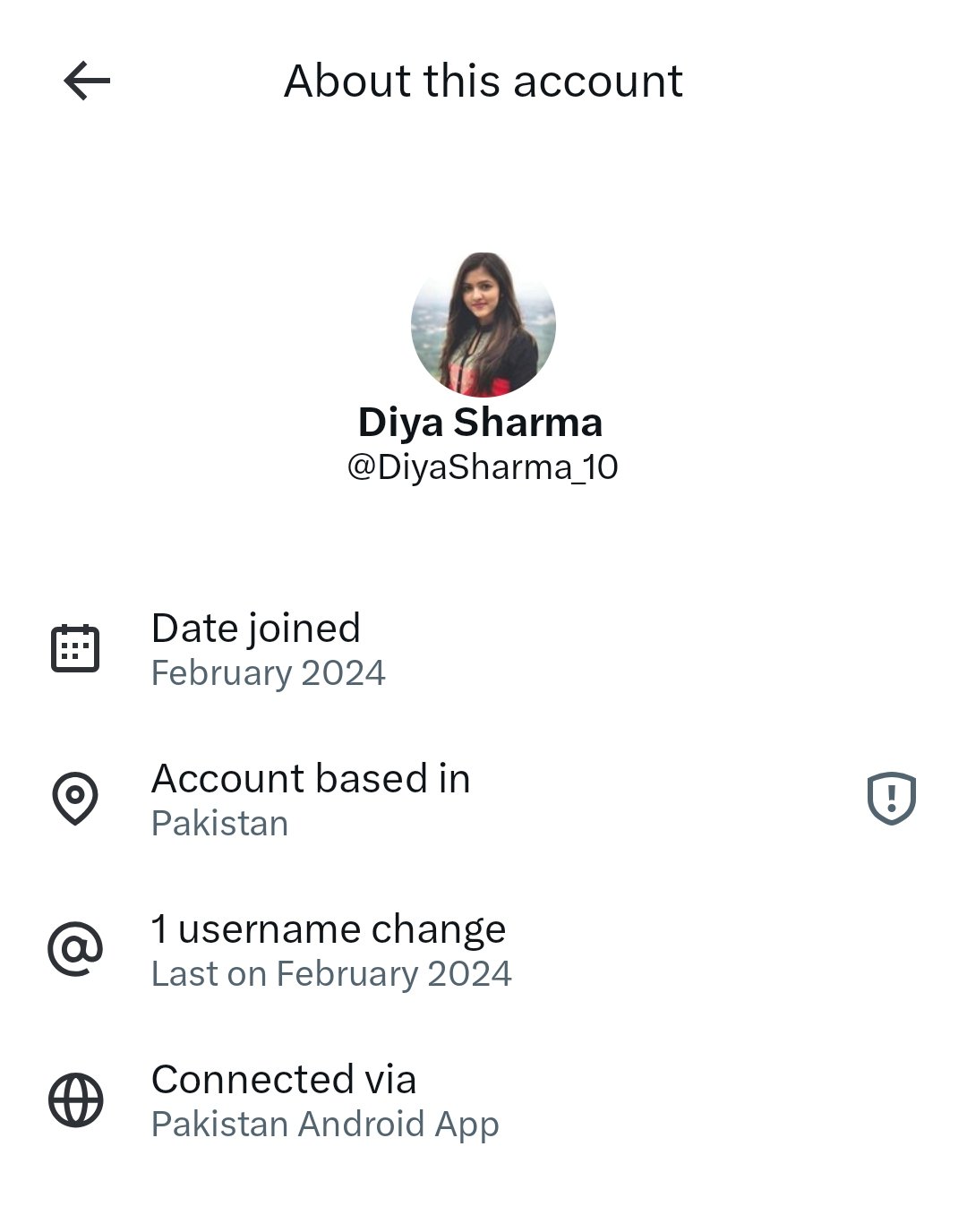Click Last on February 2024 text
The width and height of the screenshot is (967, 1232).
(x=331, y=973)
